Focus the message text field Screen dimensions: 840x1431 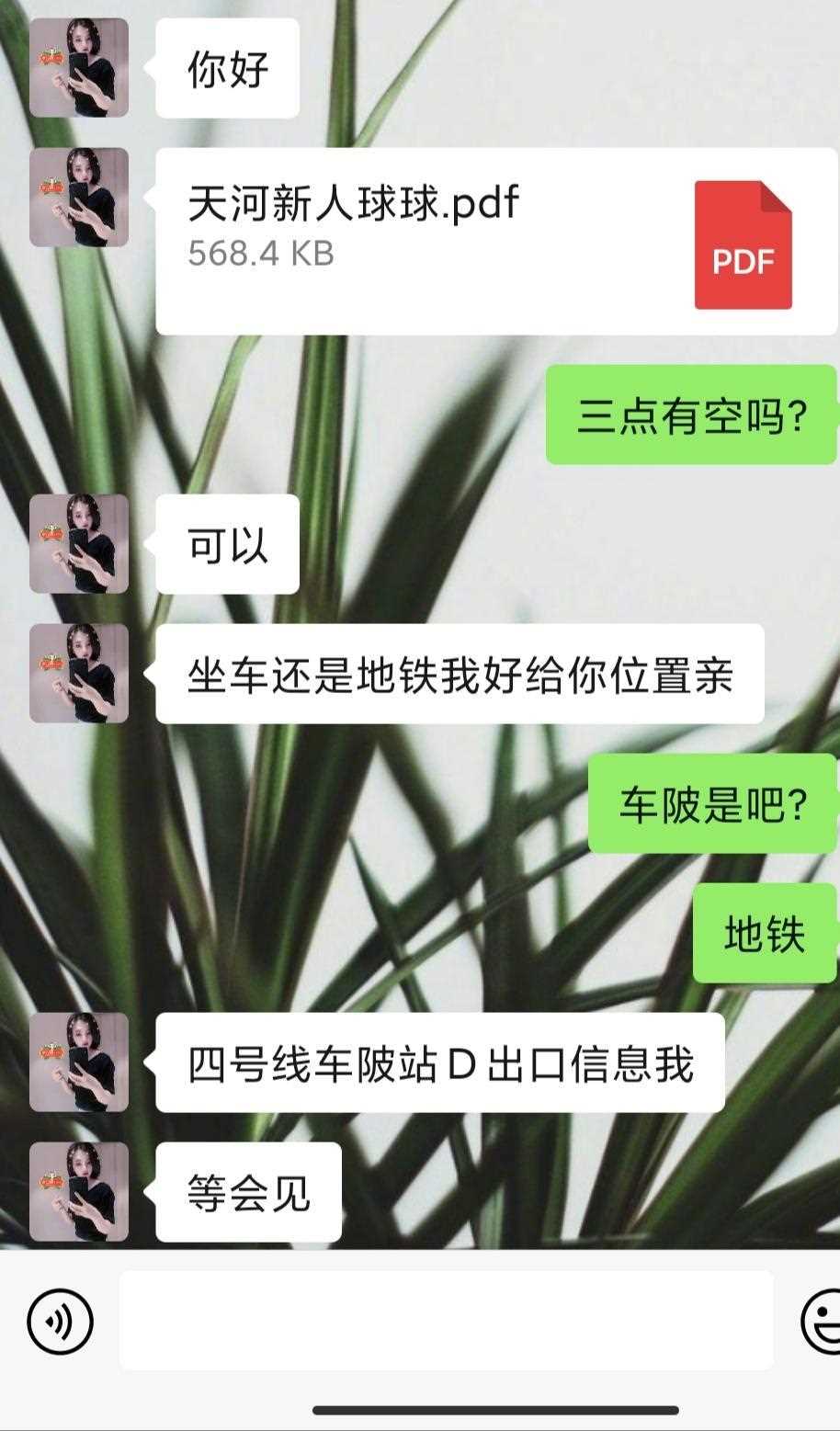(446, 1321)
